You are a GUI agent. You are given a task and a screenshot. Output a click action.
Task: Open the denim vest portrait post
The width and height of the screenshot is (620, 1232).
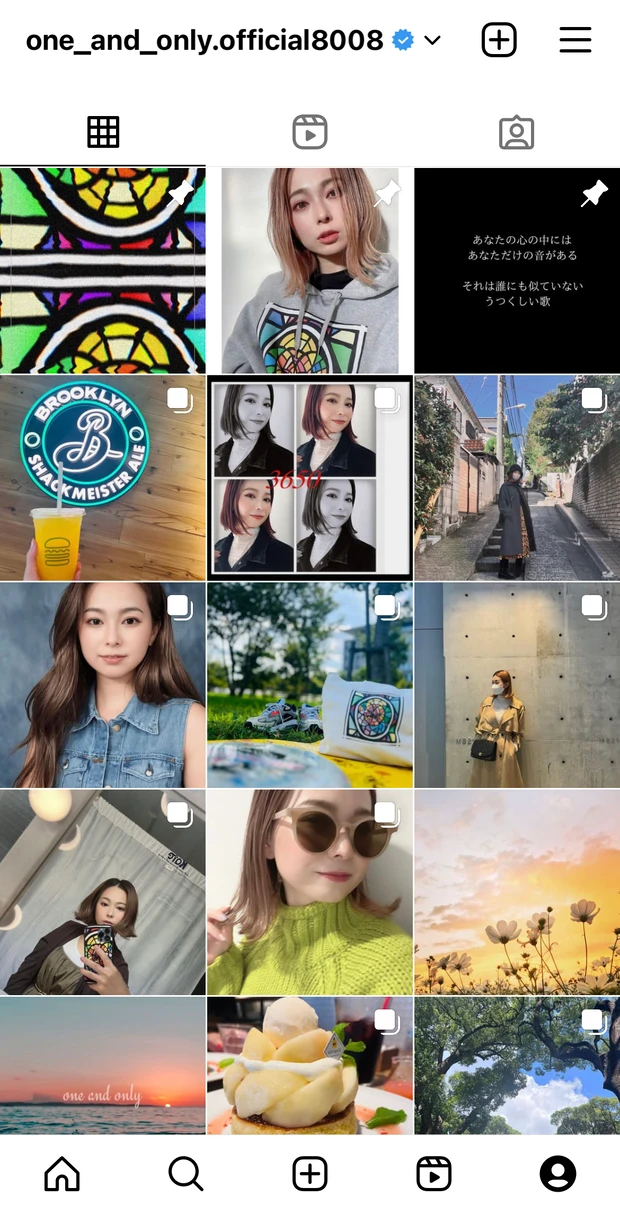(102, 685)
